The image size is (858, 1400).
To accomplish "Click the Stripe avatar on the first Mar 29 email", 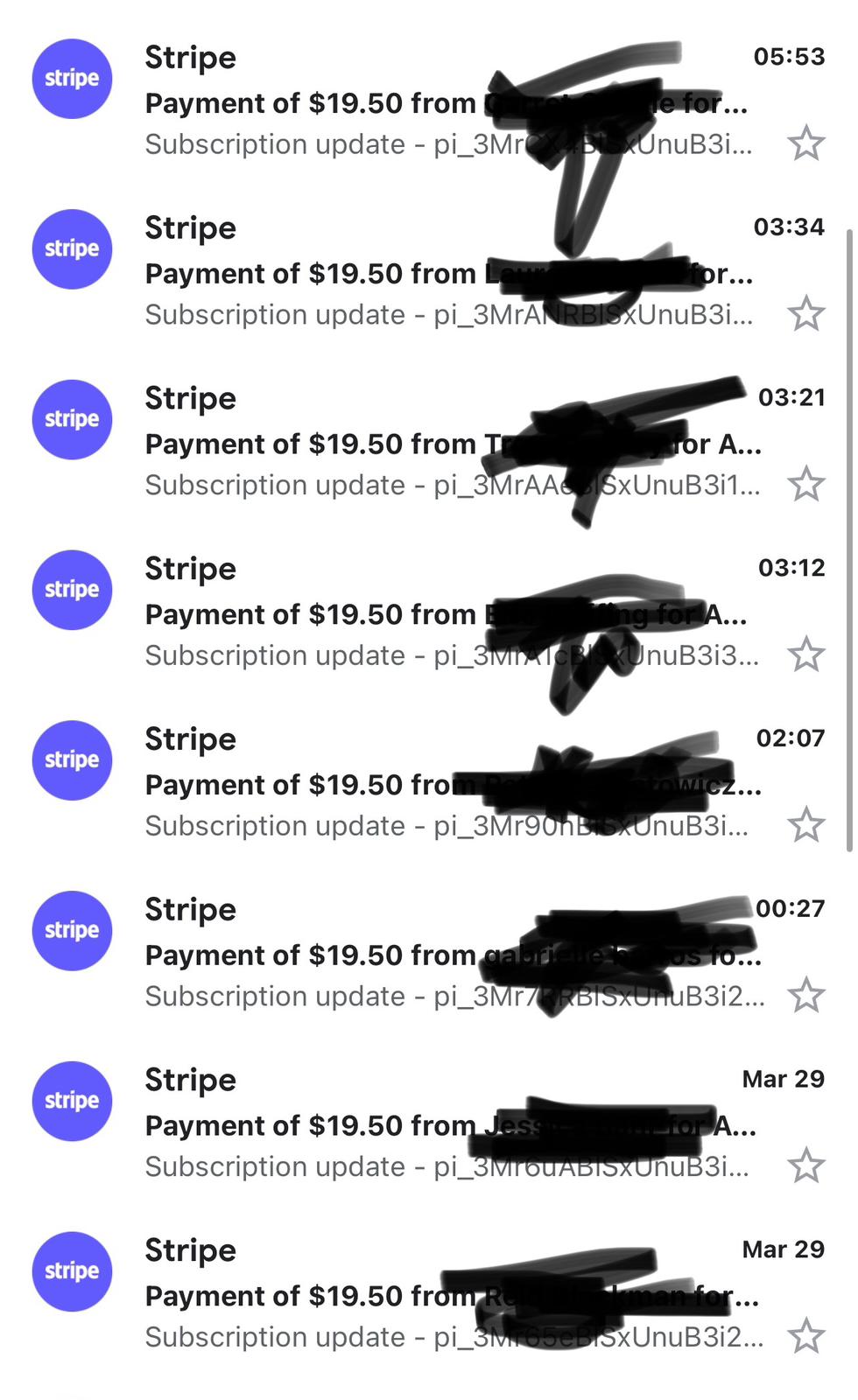I will [x=71, y=1101].
